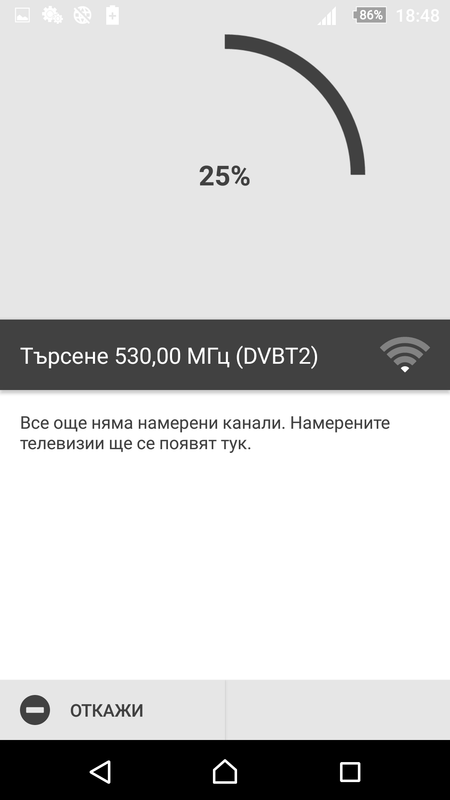Open the recent apps overview
450x800 pixels.
point(350,772)
